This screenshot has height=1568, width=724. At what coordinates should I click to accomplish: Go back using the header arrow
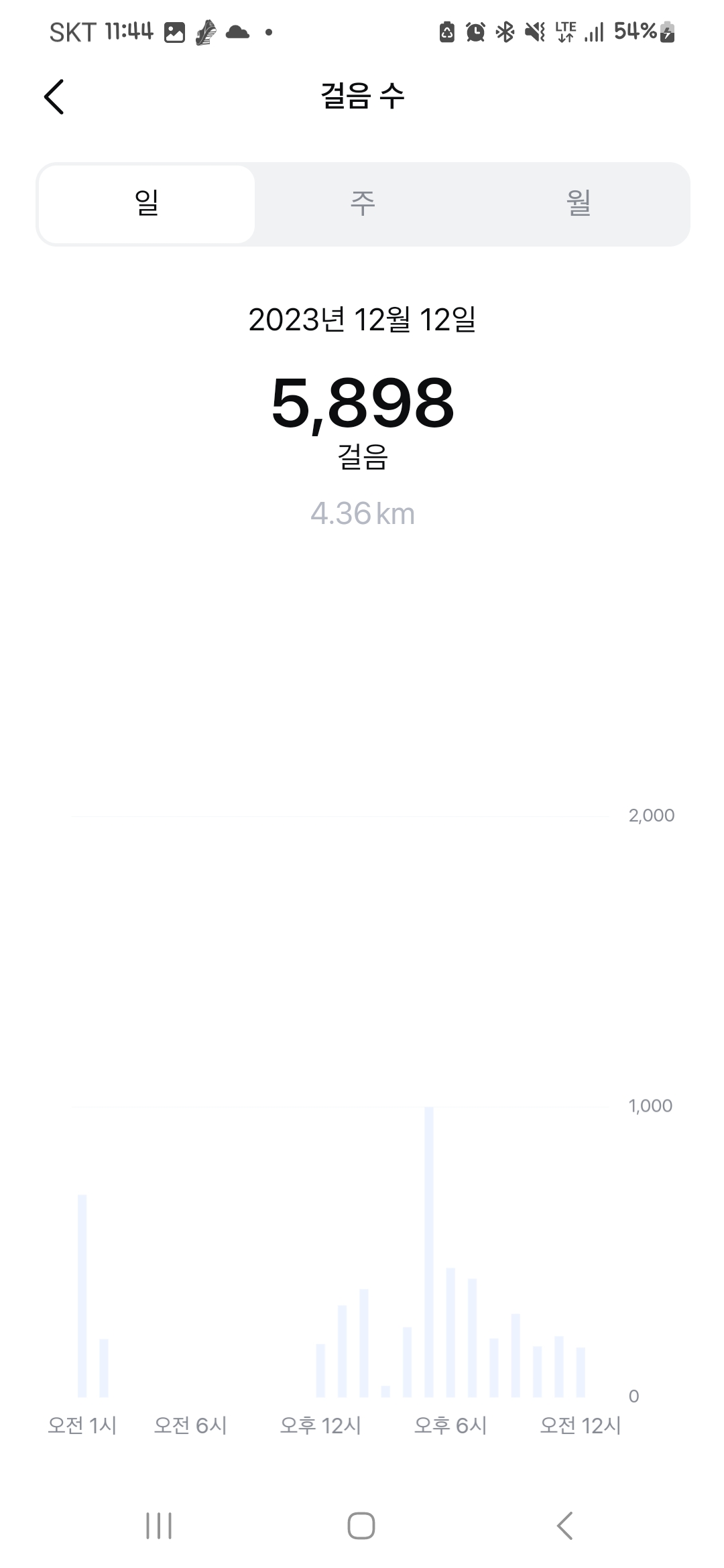pyautogui.click(x=54, y=97)
